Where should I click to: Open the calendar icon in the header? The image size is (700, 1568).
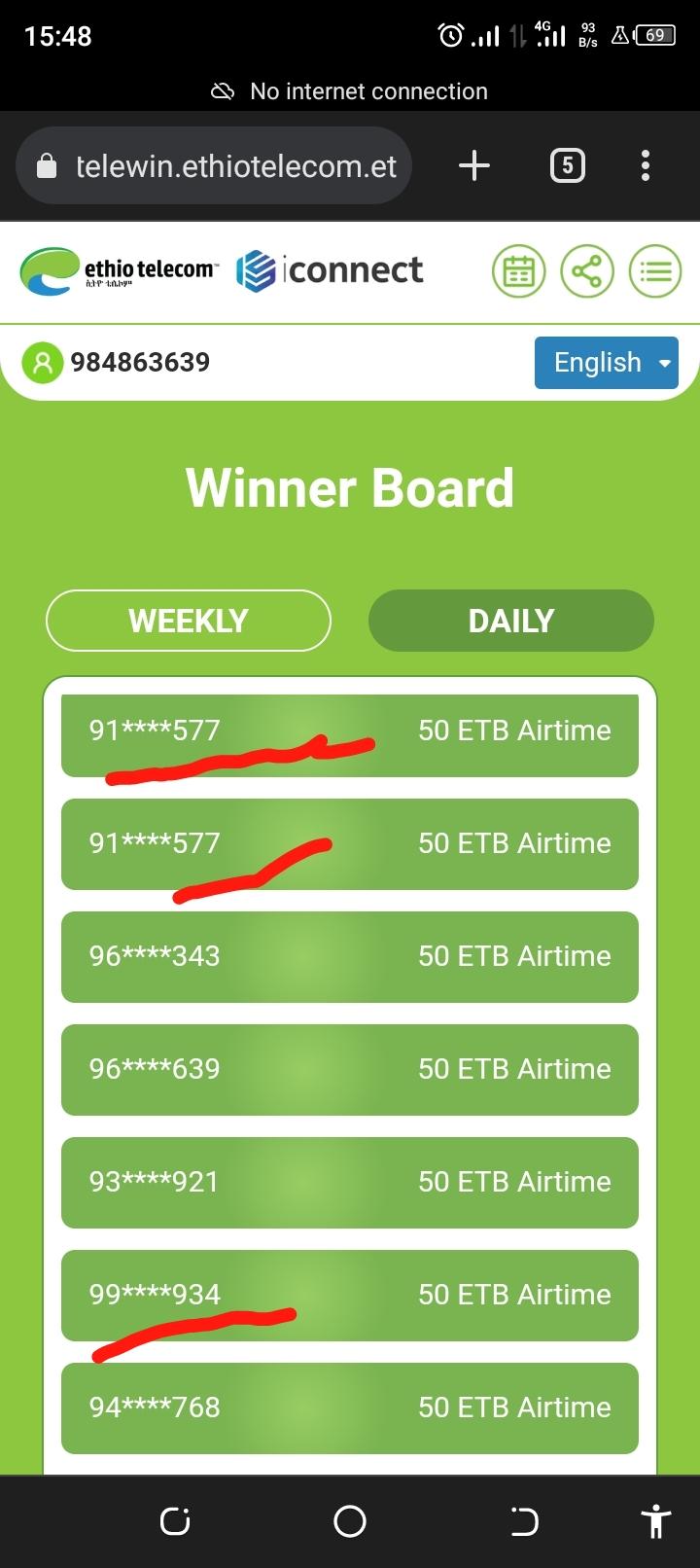(x=519, y=271)
